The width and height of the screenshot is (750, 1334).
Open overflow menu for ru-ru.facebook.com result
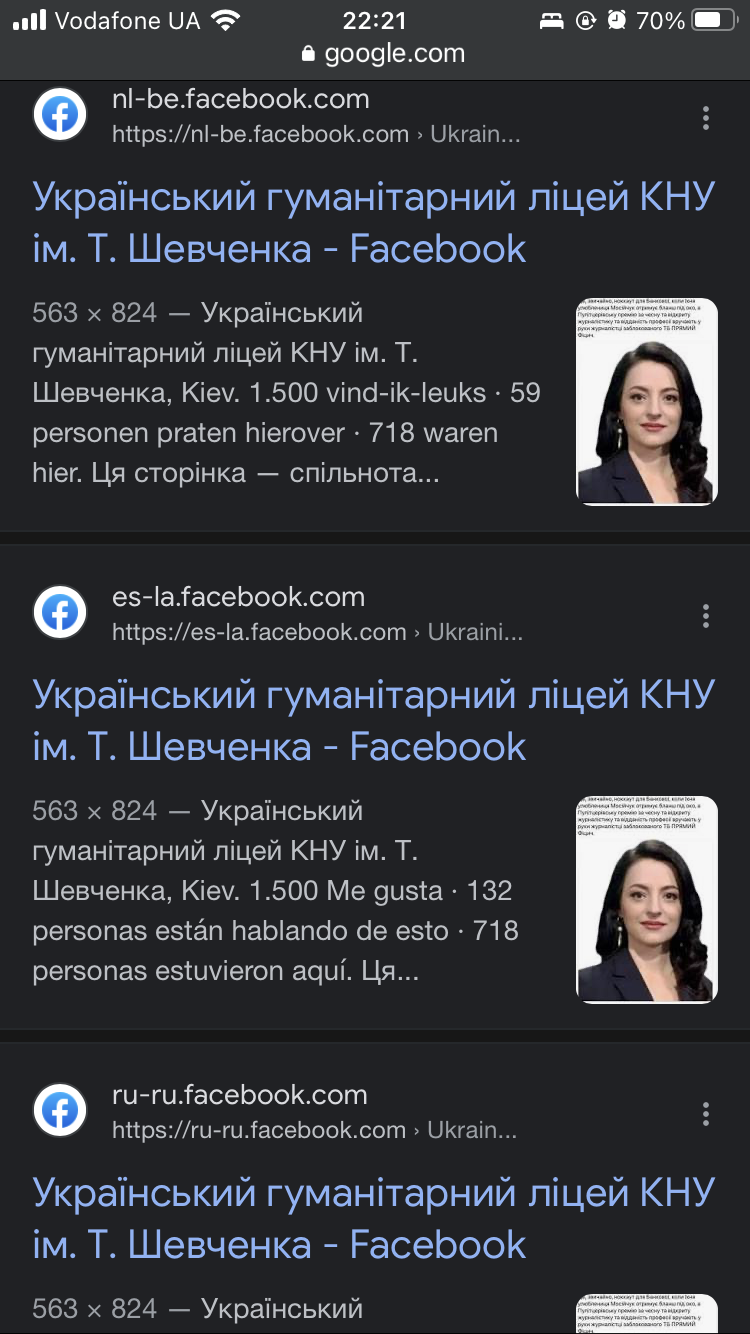click(x=706, y=1113)
